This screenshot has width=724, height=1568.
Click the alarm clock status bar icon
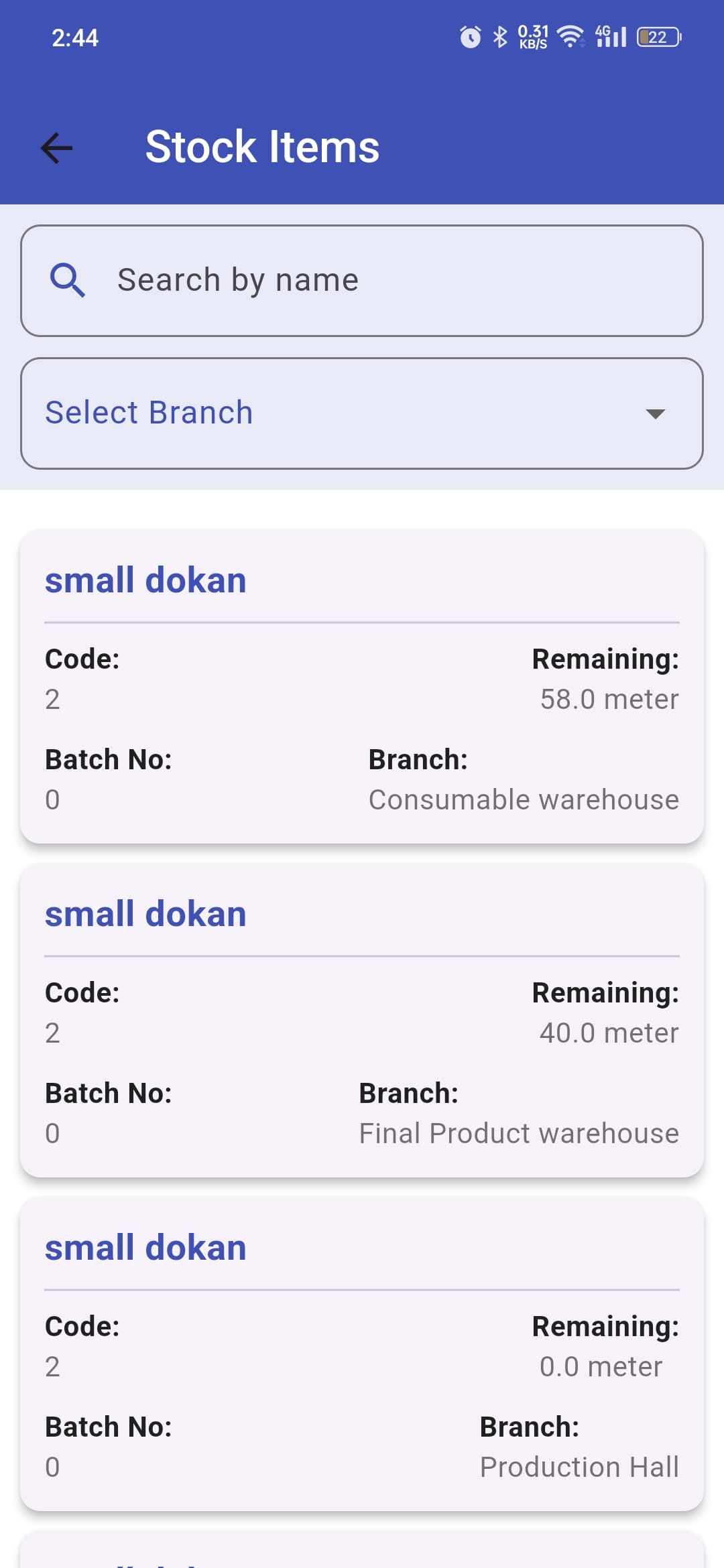[470, 37]
